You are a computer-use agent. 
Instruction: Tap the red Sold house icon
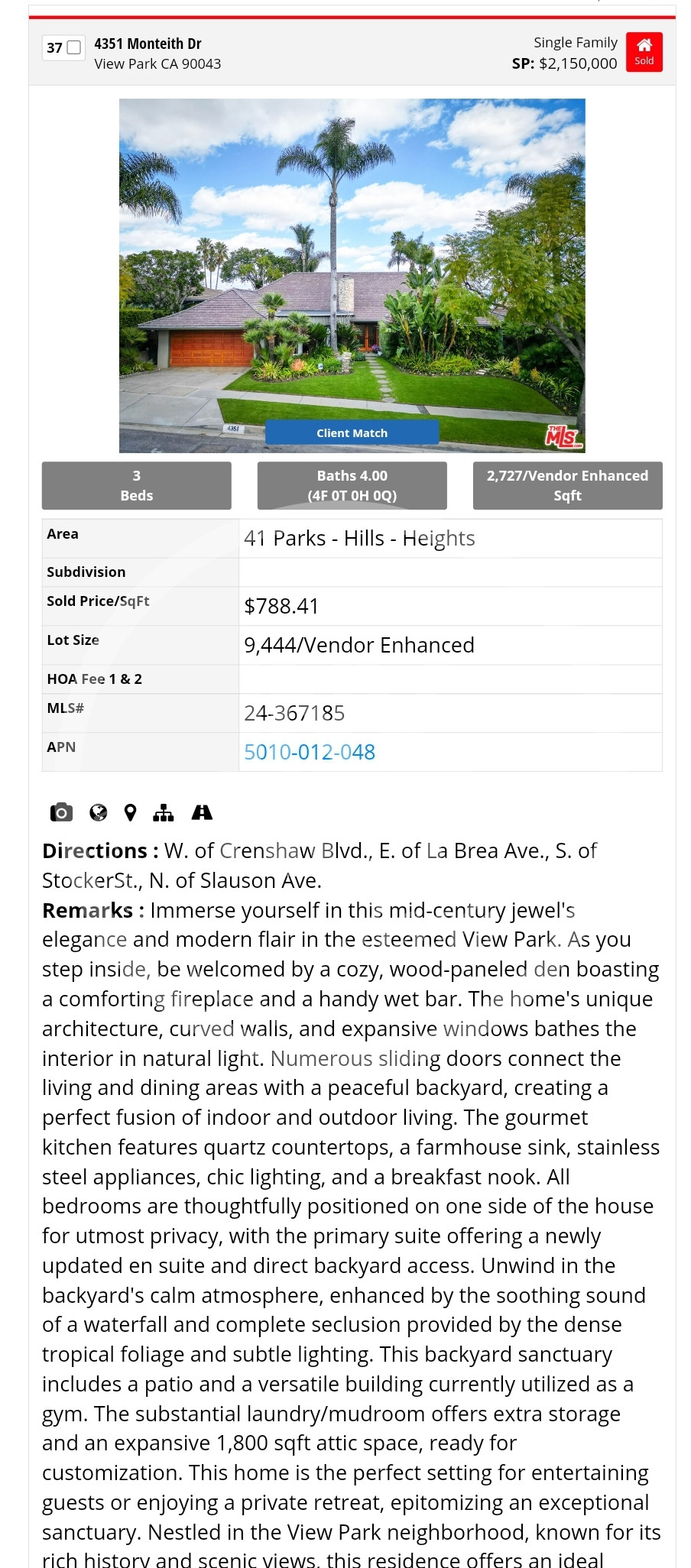[x=644, y=52]
